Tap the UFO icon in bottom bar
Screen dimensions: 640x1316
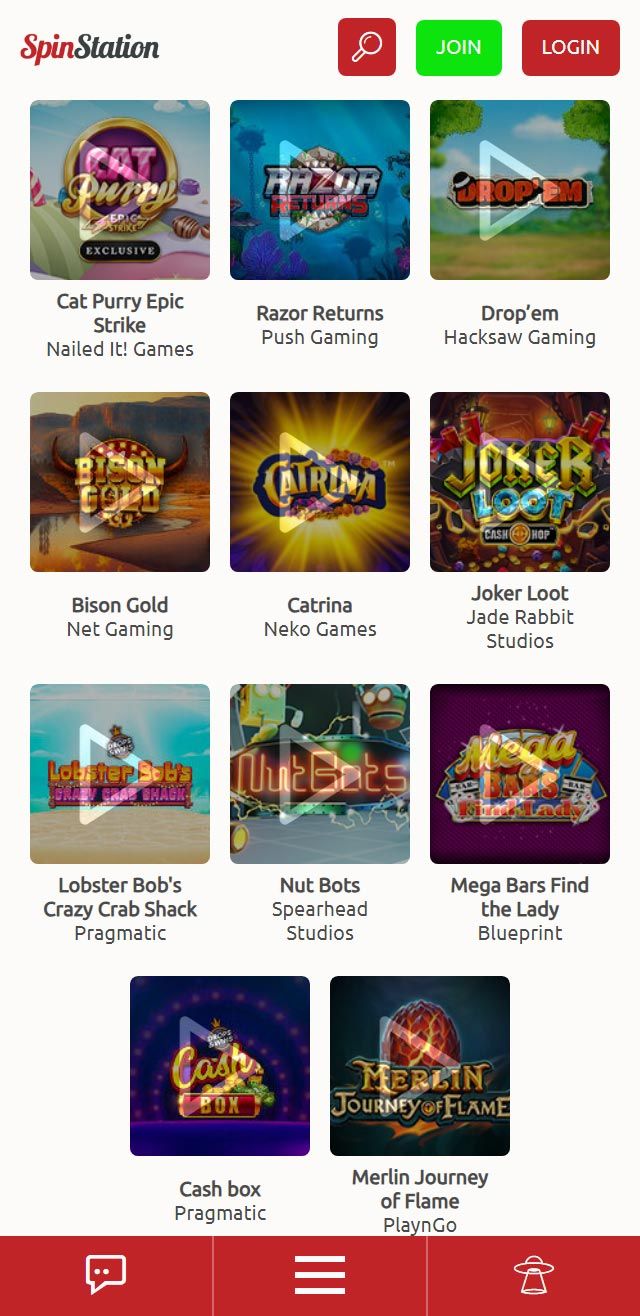point(534,1275)
